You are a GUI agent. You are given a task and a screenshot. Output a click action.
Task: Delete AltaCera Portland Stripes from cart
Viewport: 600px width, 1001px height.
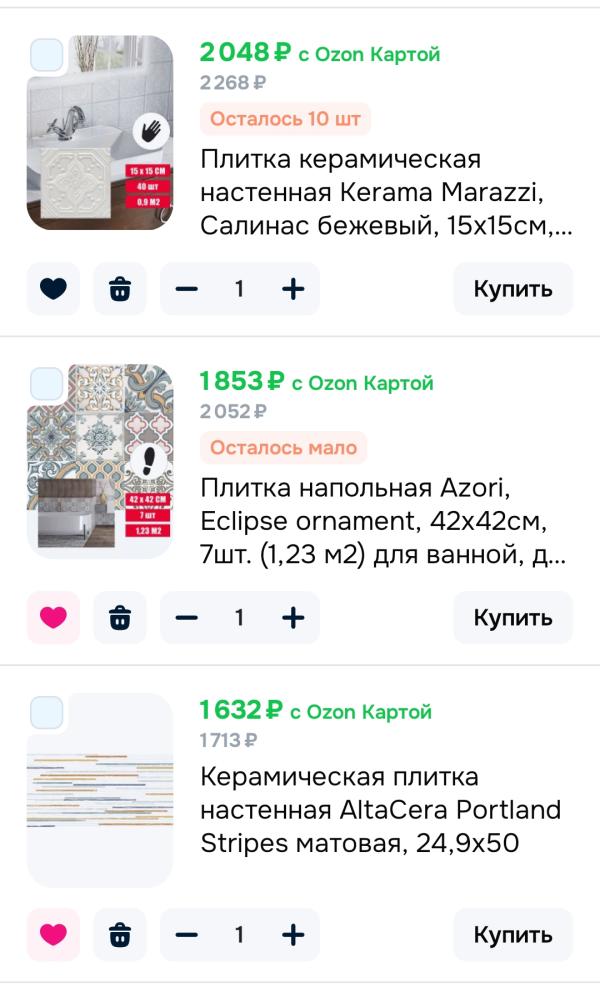coord(120,935)
